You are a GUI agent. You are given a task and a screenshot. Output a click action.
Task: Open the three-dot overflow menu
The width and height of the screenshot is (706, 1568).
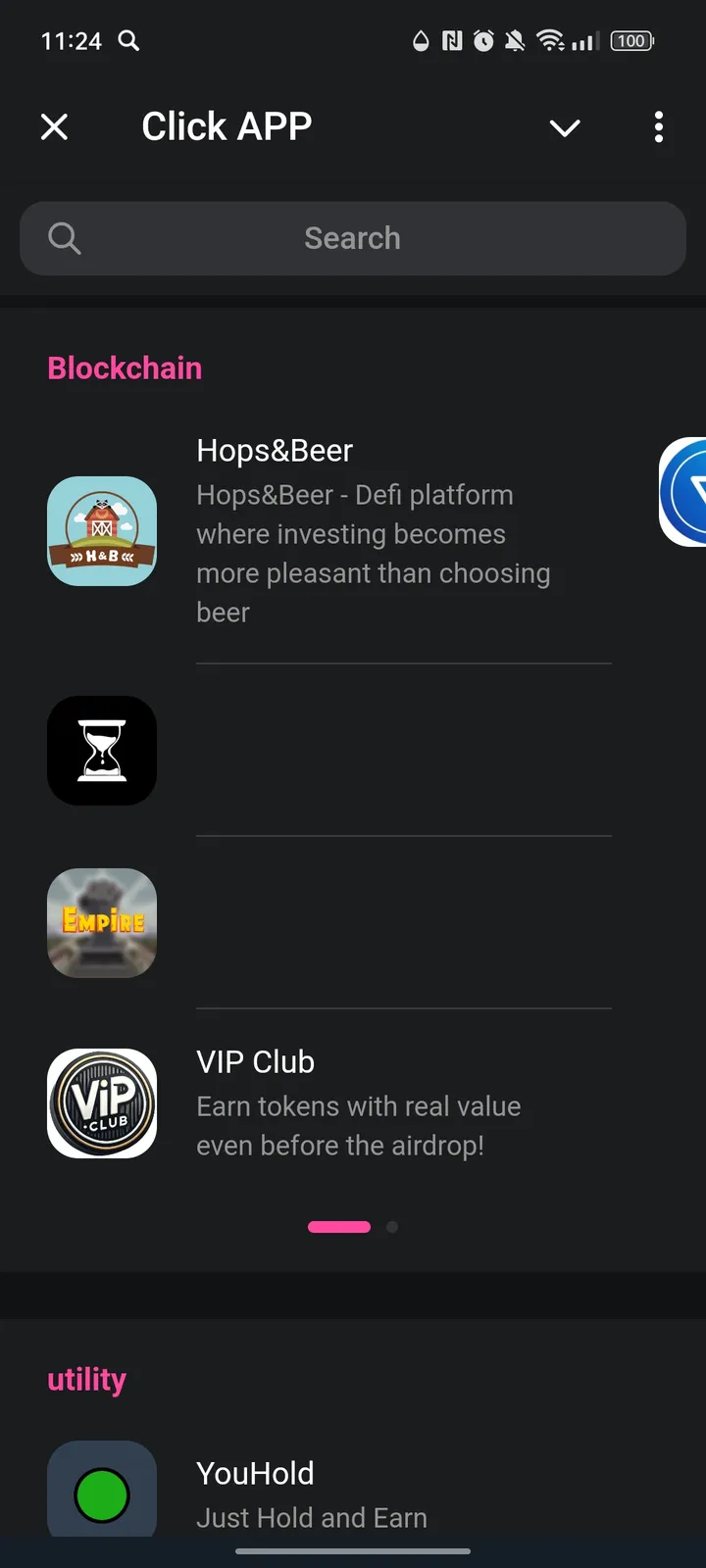point(658,127)
